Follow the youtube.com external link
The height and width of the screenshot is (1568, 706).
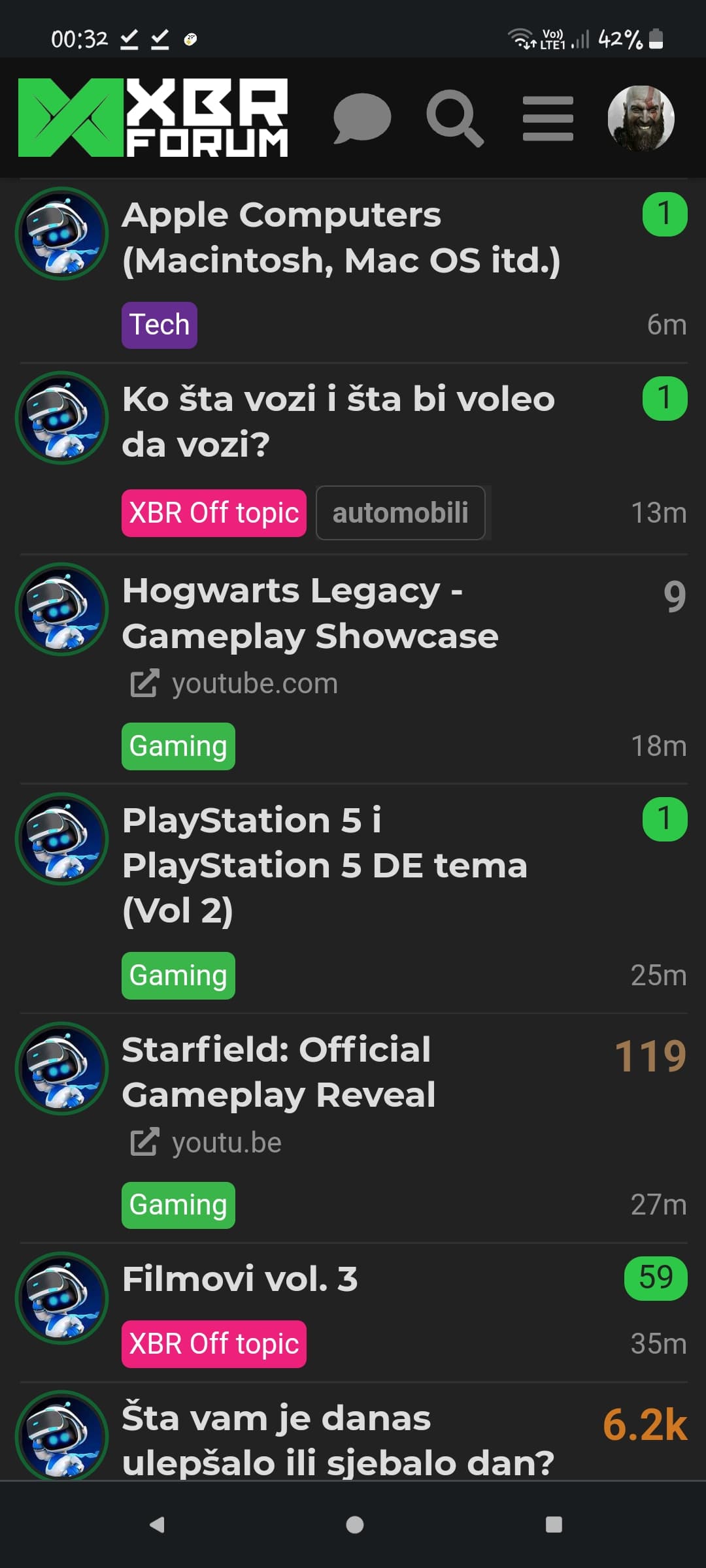(254, 684)
